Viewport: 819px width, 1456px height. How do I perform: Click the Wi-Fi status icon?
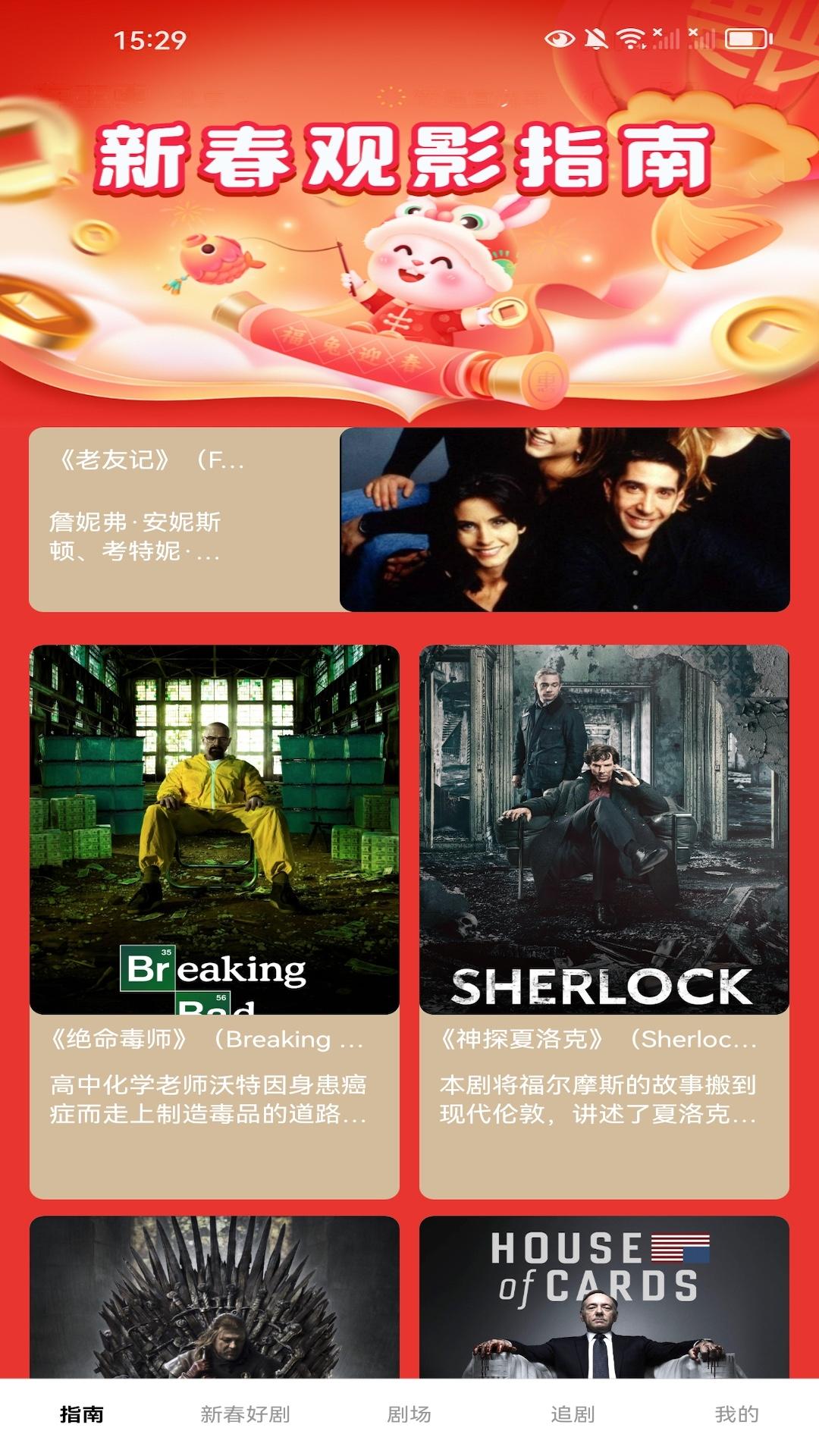[630, 38]
